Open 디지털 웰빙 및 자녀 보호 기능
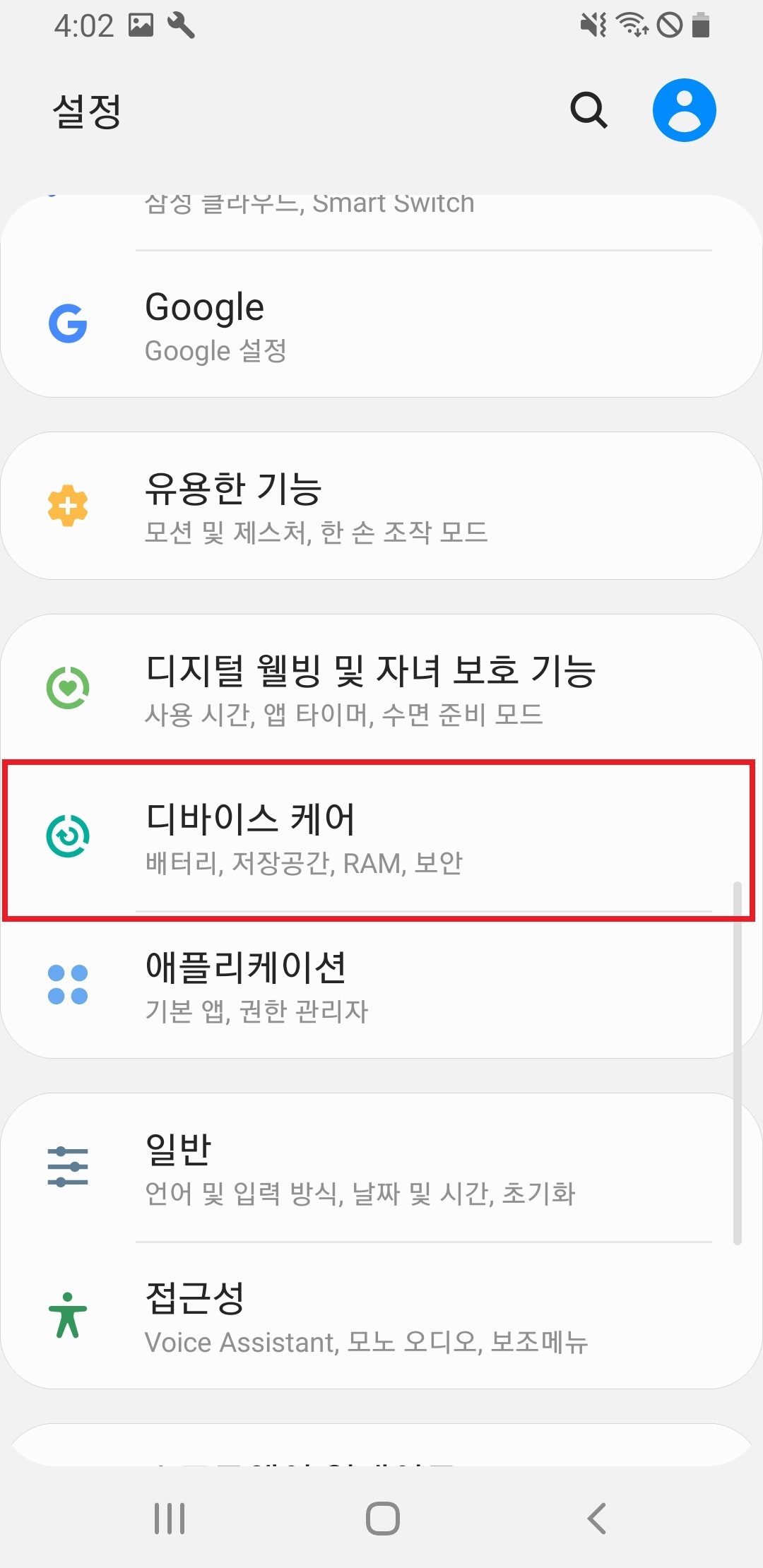Screen dimensions: 763x1568 click(x=381, y=689)
